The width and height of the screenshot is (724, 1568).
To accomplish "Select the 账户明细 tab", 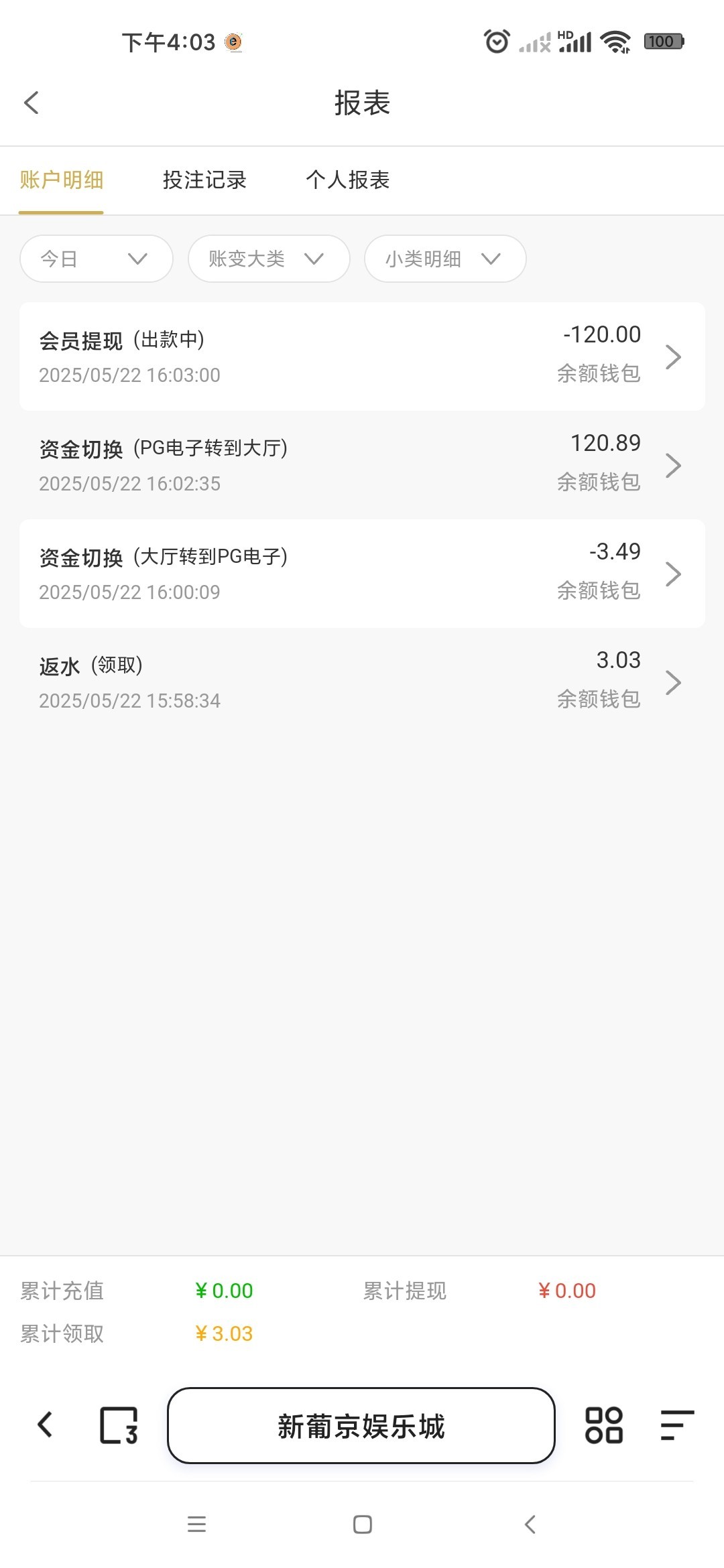I will point(61,180).
